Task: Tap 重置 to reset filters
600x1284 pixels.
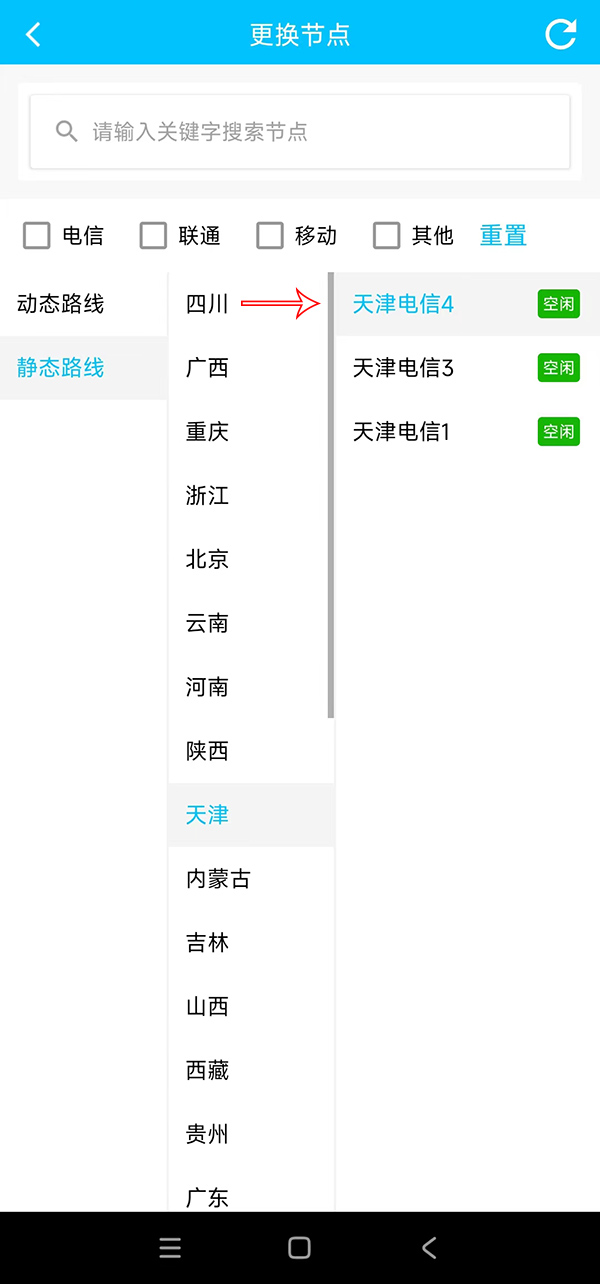Action: [503, 235]
